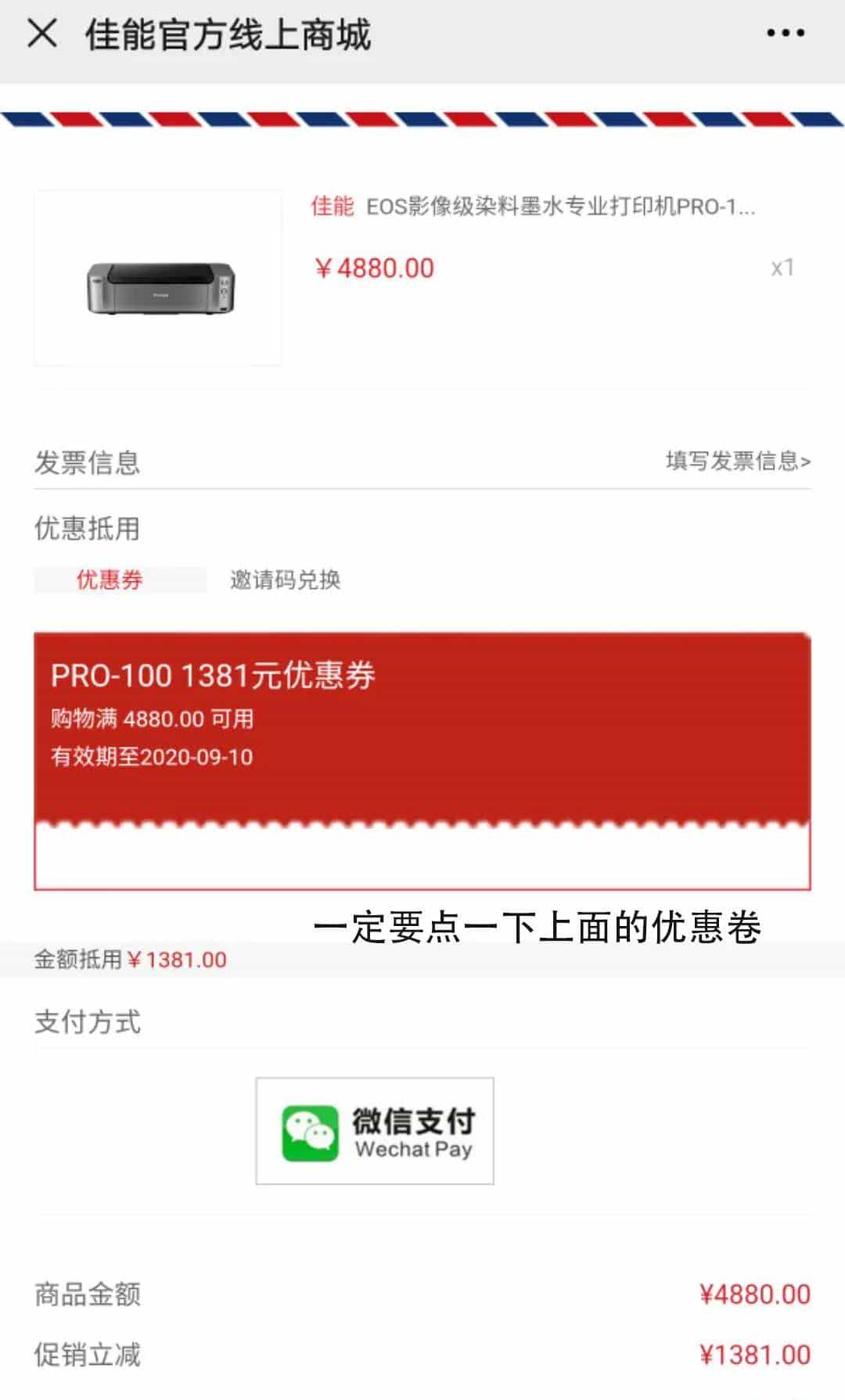Open the three-dot overflow menu
Image resolution: width=845 pixels, height=1400 pixels.
(785, 34)
